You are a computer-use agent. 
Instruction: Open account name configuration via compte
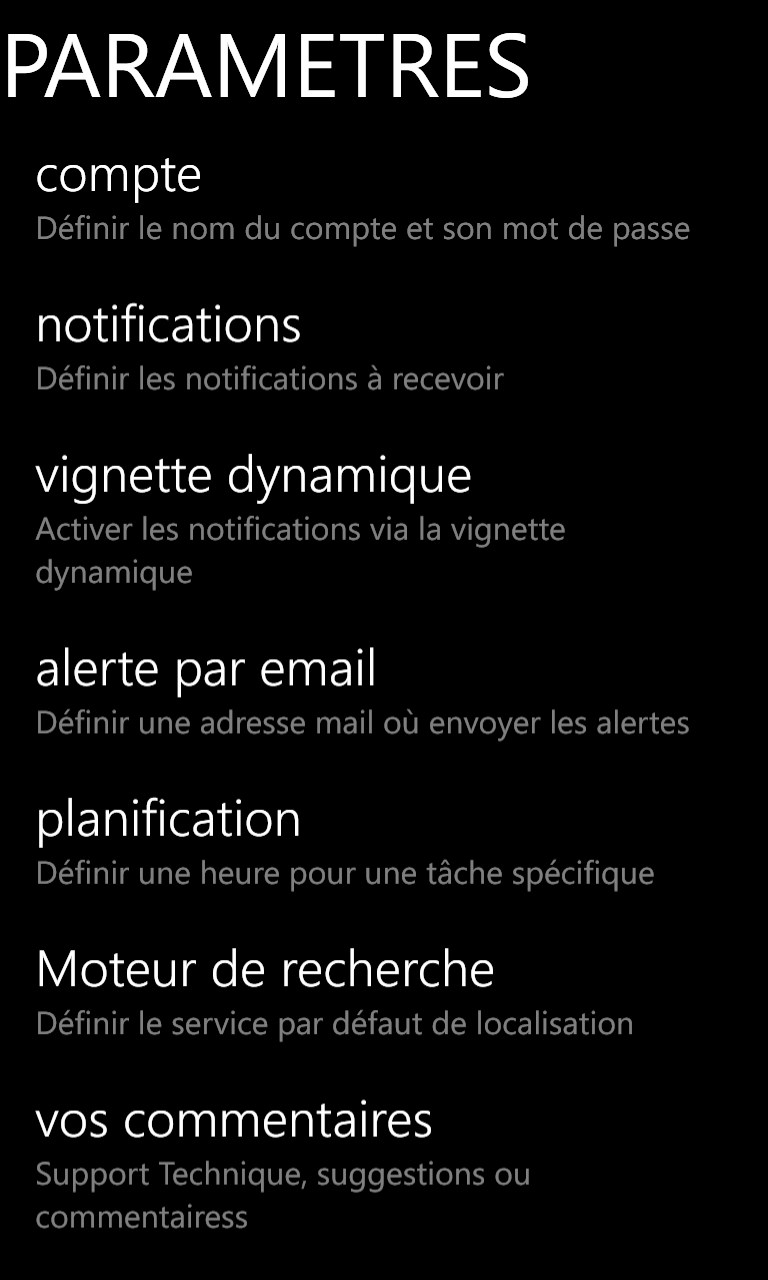118,175
